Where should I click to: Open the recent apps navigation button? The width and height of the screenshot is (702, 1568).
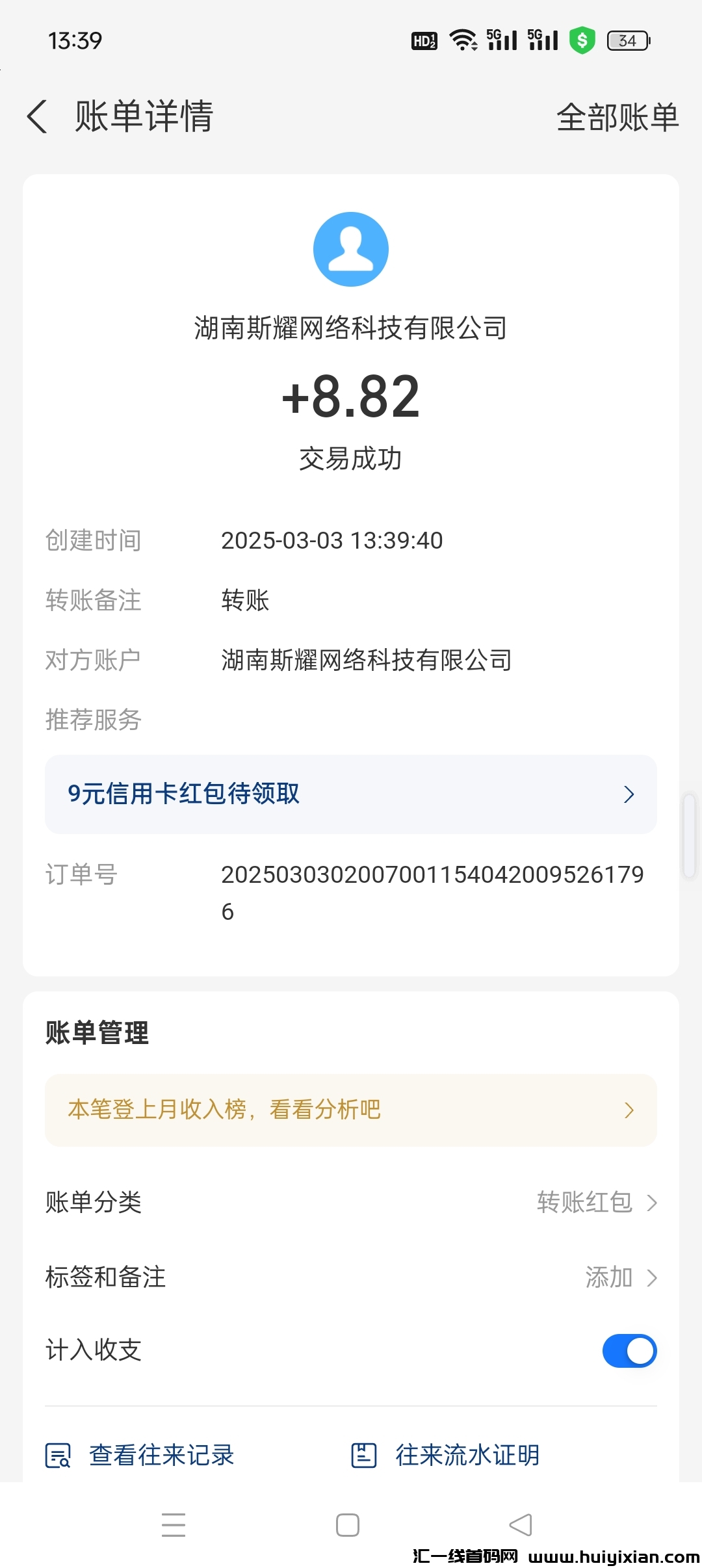point(174,1524)
